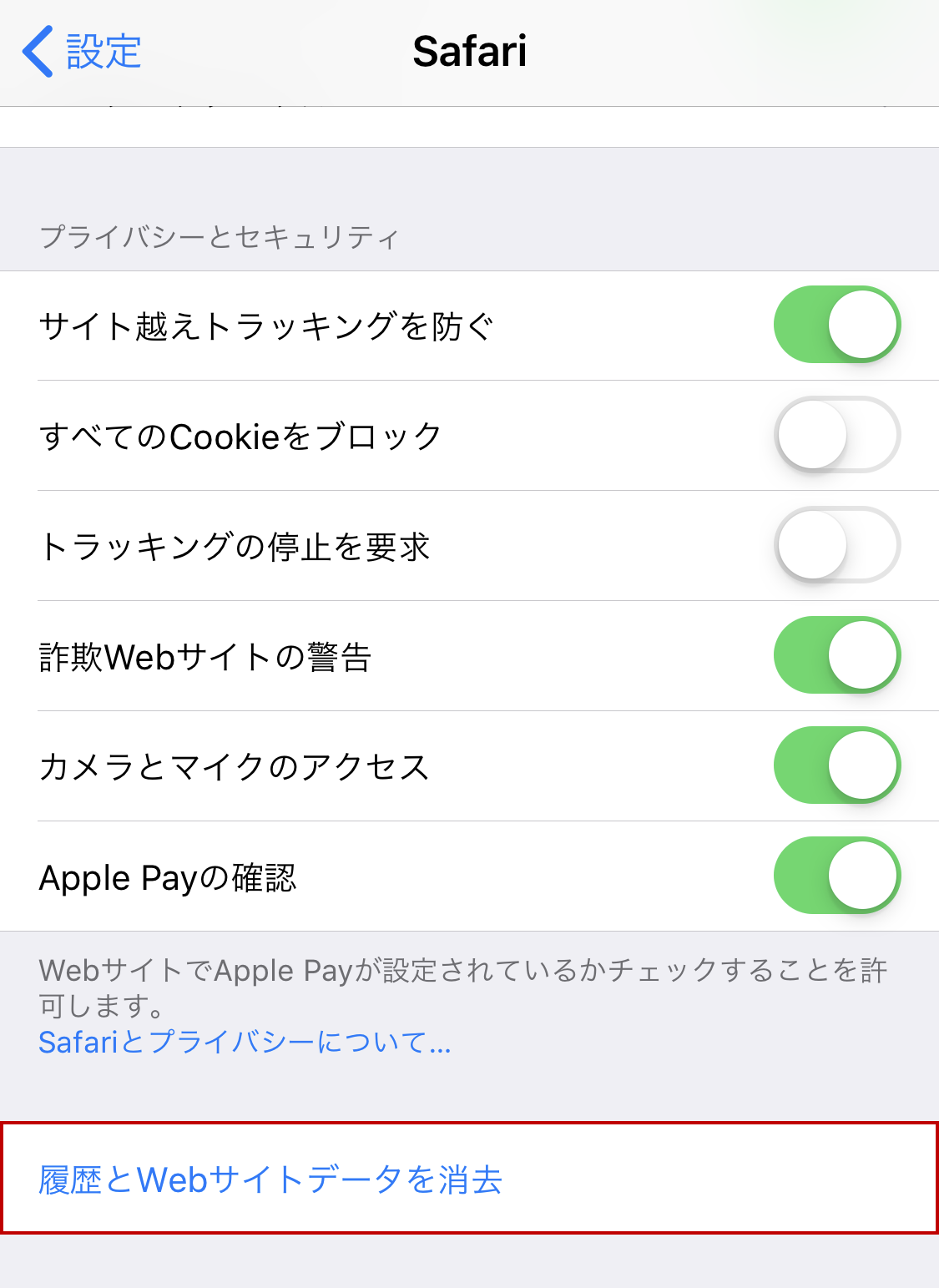Select the サイト越えトラッキングを防ぐ row

[x=267, y=325]
